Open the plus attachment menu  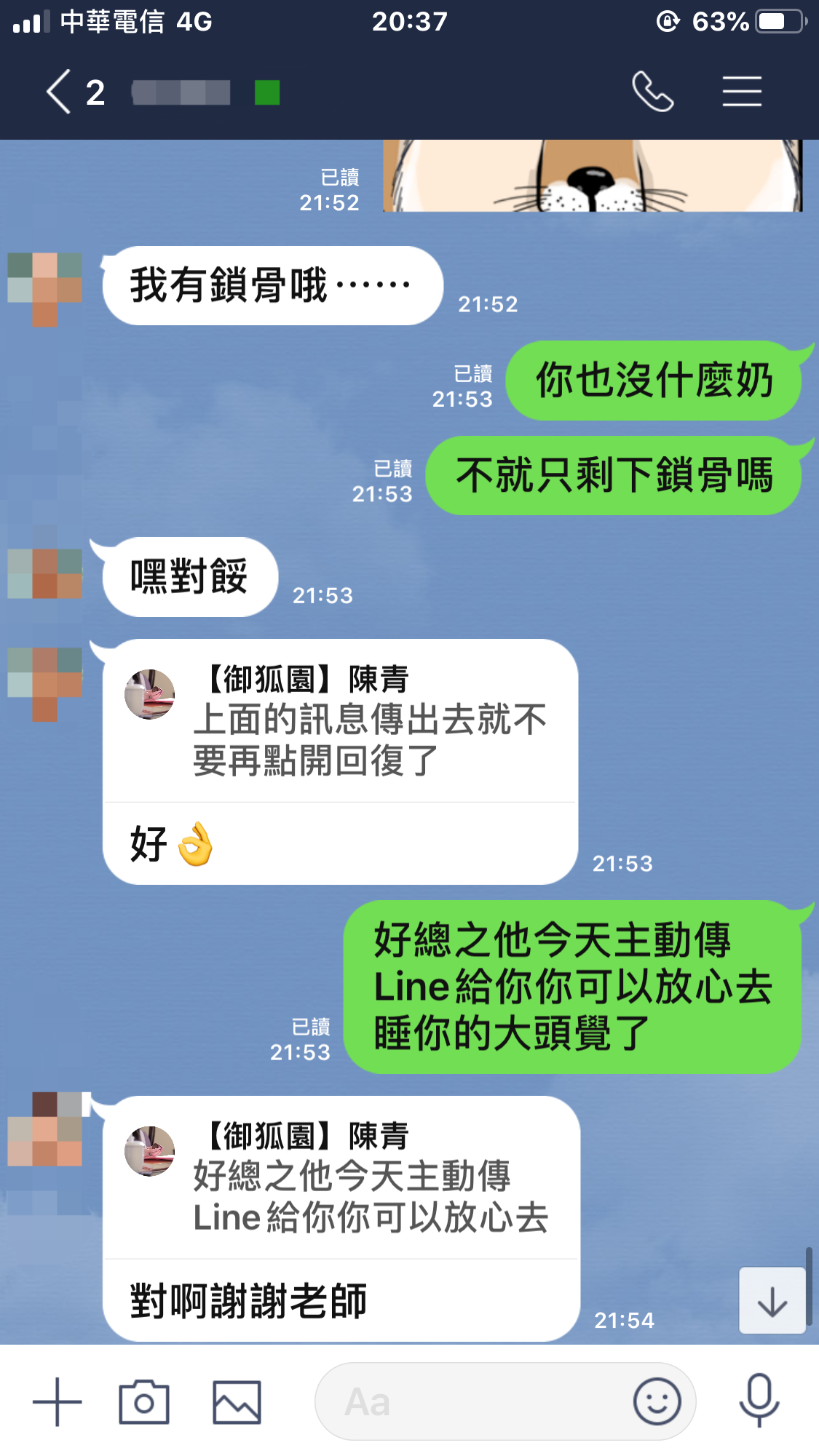(57, 1401)
